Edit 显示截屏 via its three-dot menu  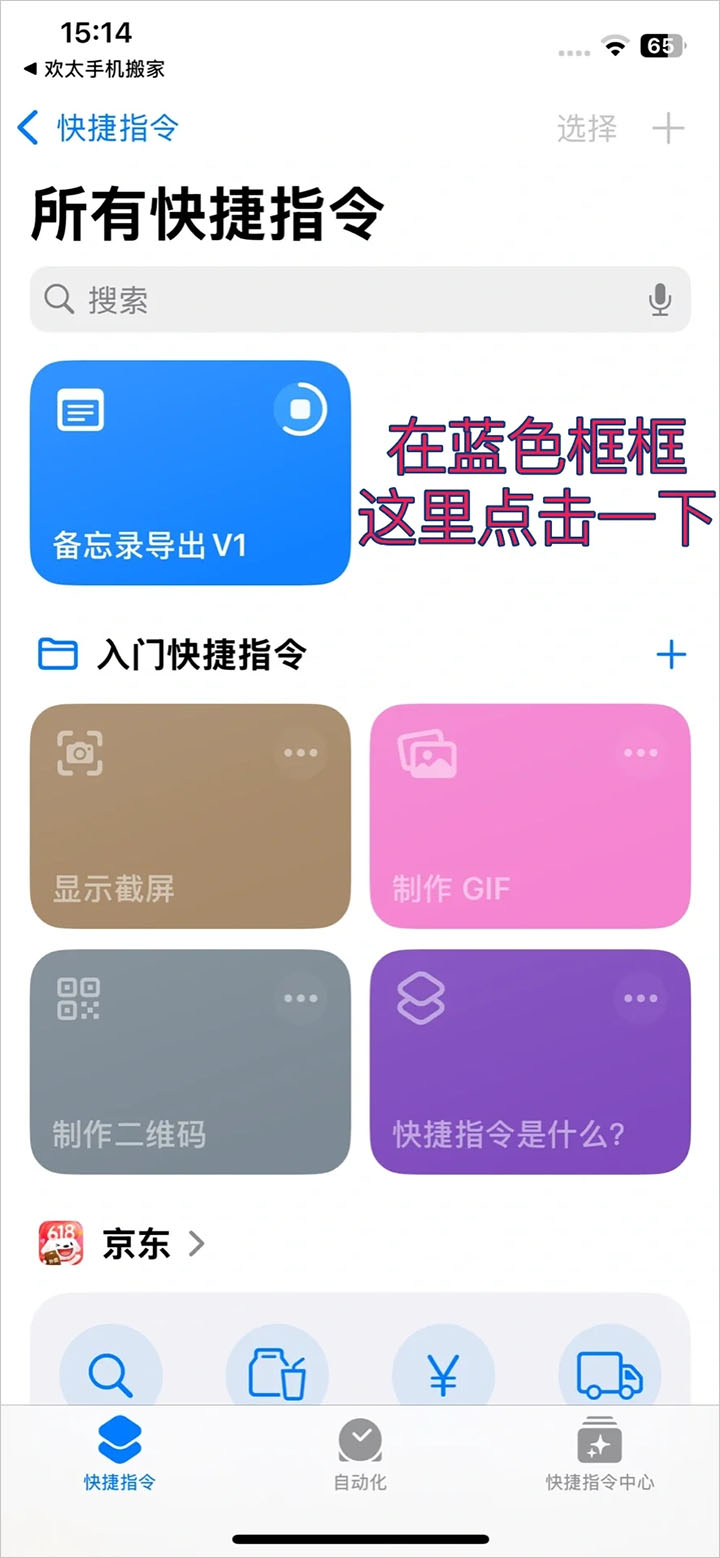pyautogui.click(x=300, y=753)
